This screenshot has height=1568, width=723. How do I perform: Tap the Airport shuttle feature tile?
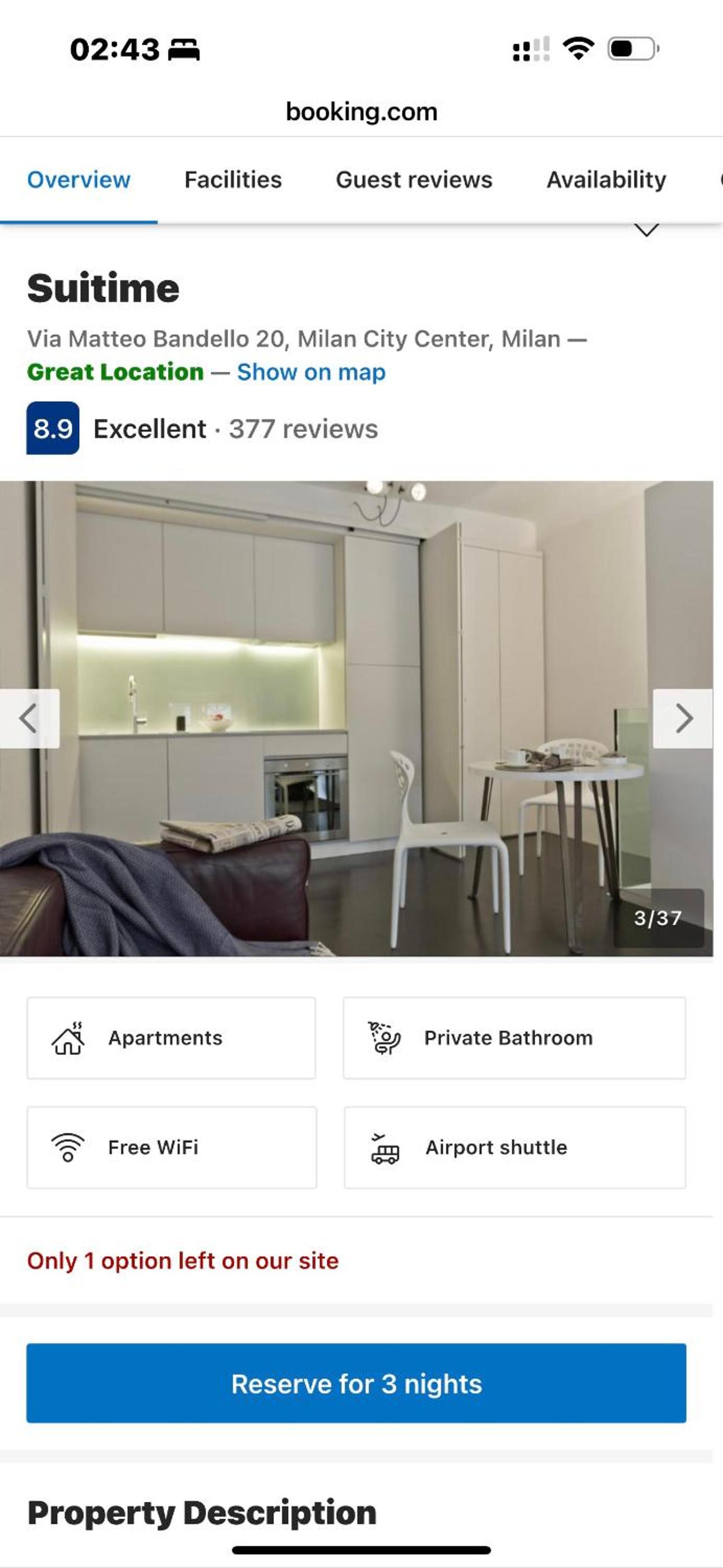point(515,1147)
